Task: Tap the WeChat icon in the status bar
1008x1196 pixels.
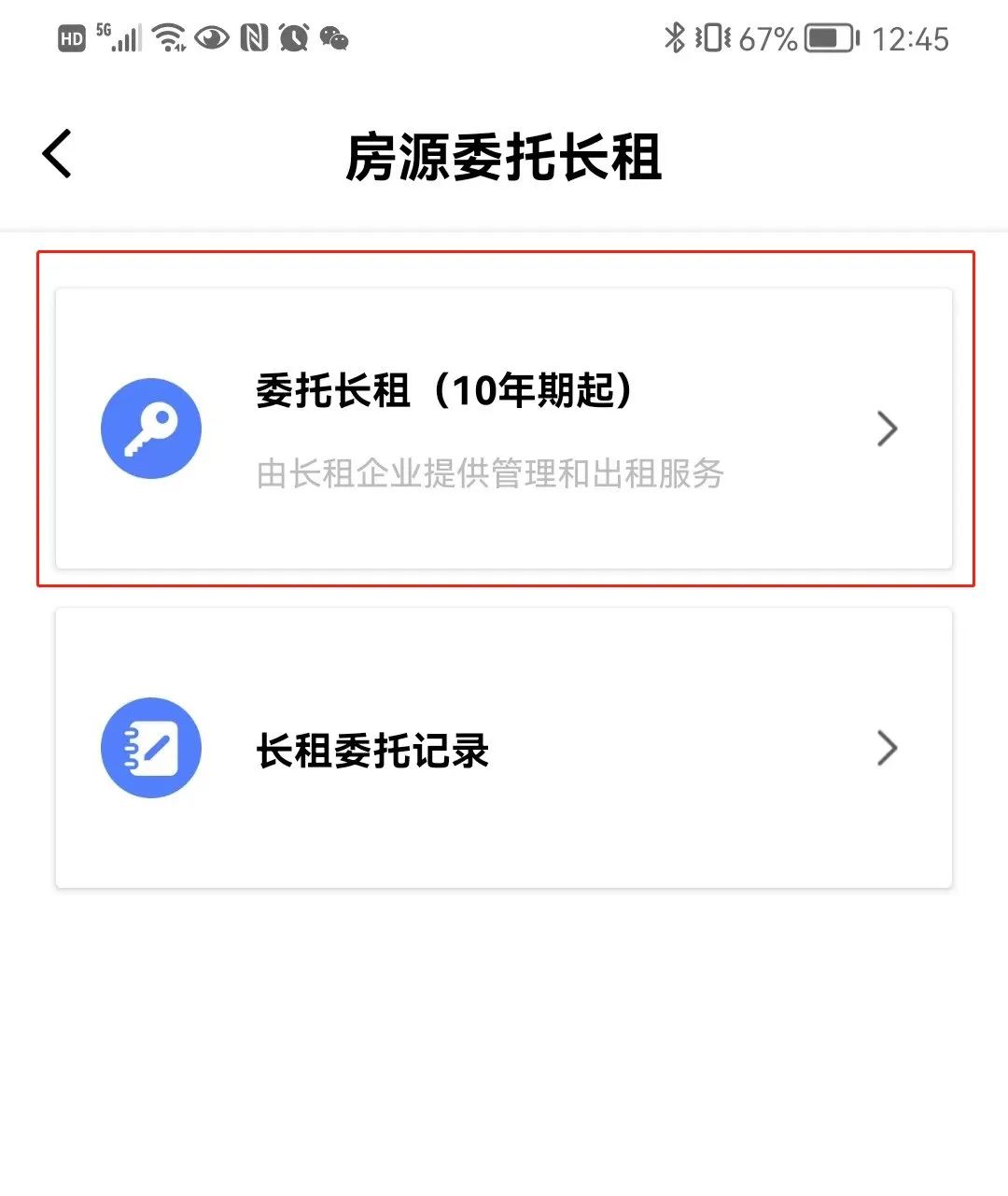Action: click(333, 39)
